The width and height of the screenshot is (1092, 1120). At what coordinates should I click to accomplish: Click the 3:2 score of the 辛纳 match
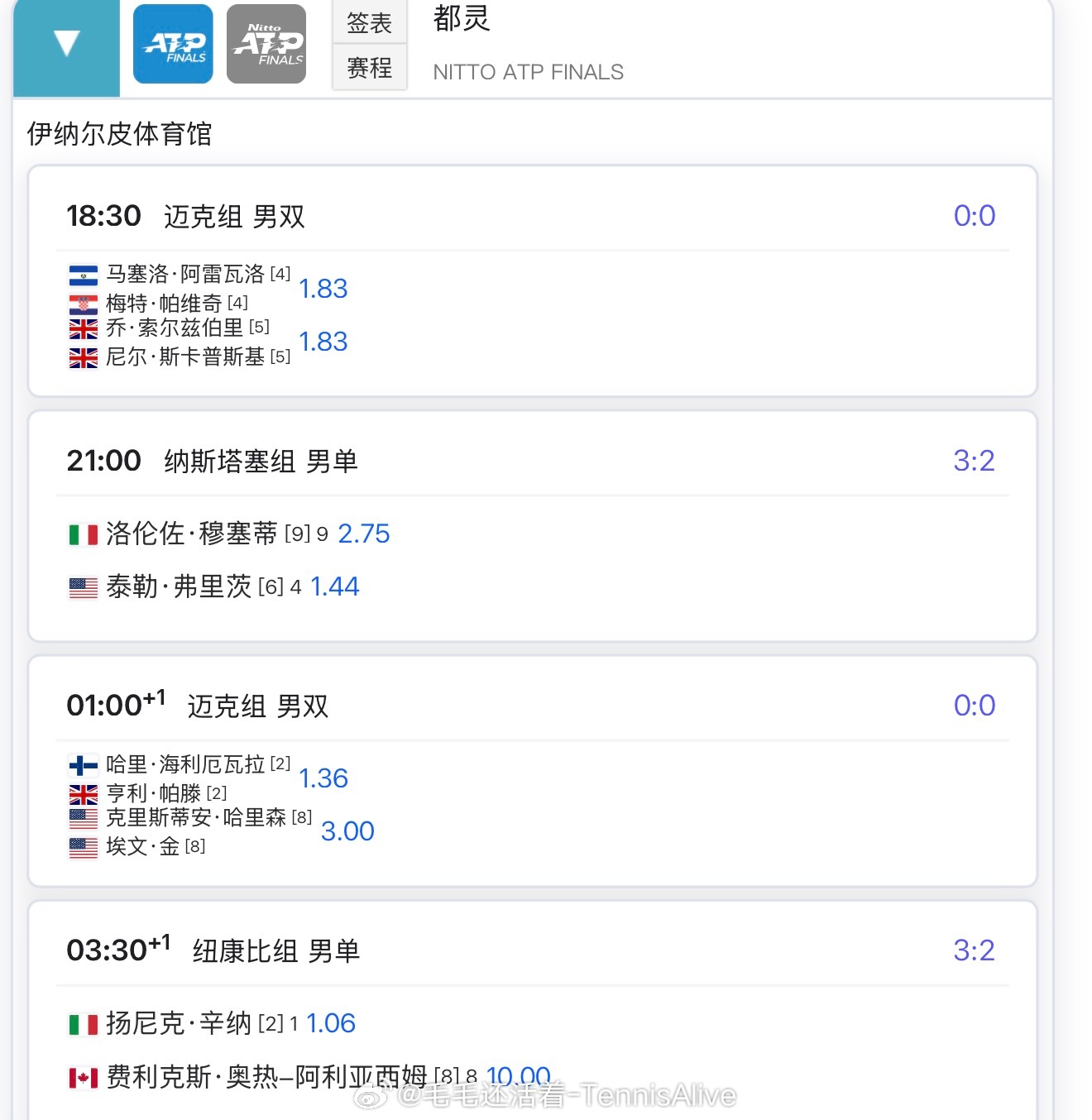point(976,950)
